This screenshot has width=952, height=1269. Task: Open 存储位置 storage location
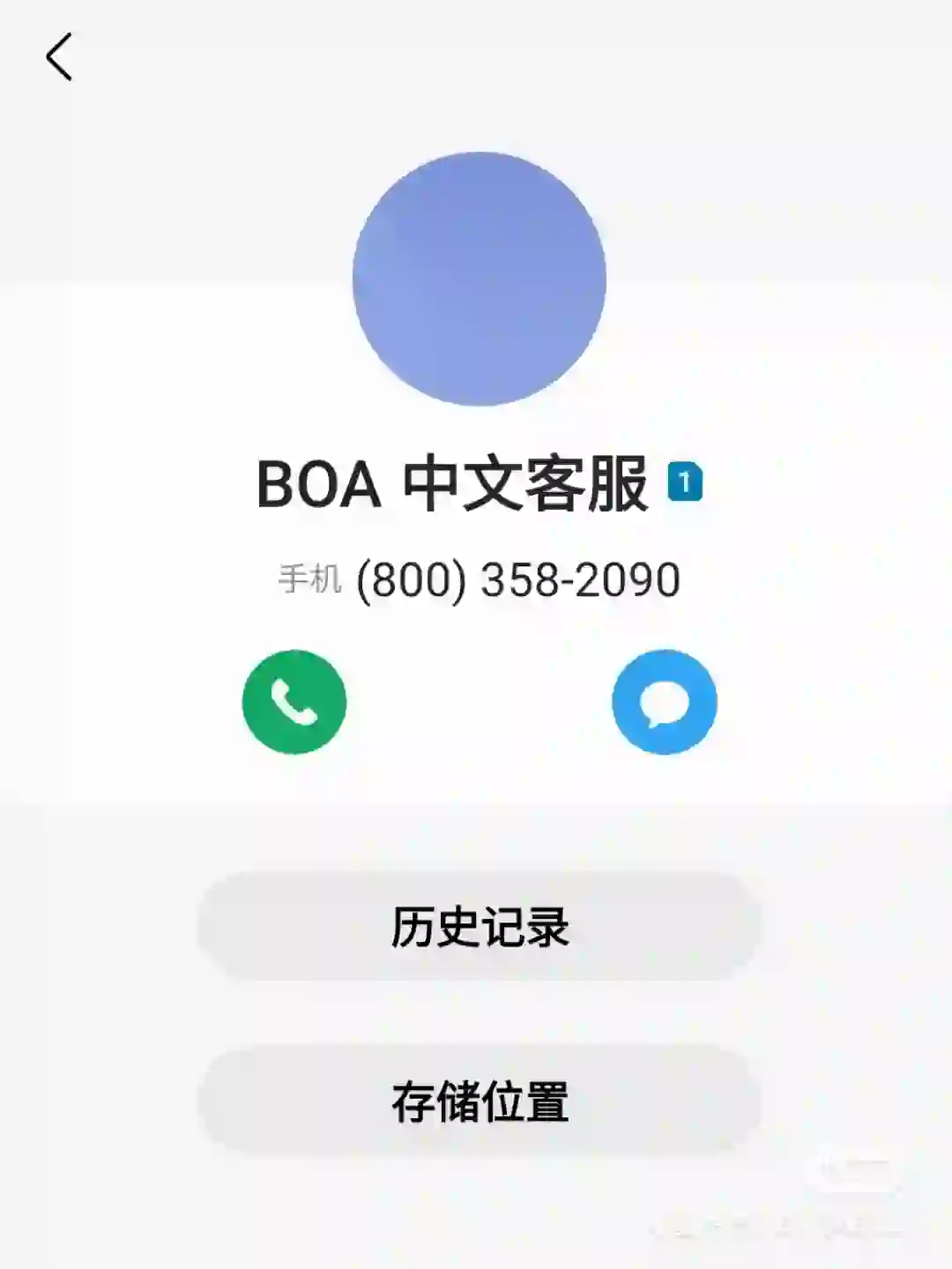(x=480, y=1101)
